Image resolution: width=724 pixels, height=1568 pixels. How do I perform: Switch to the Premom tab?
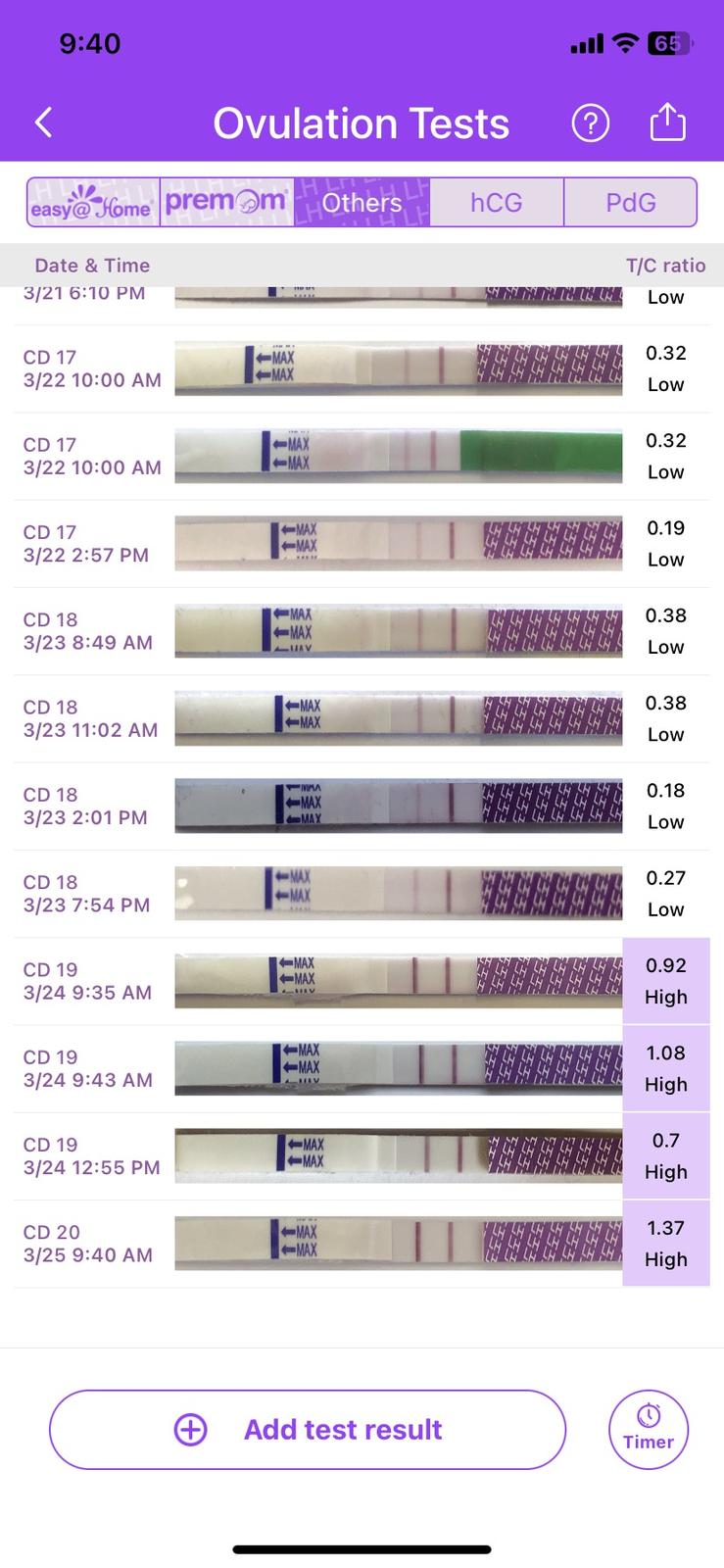point(226,203)
